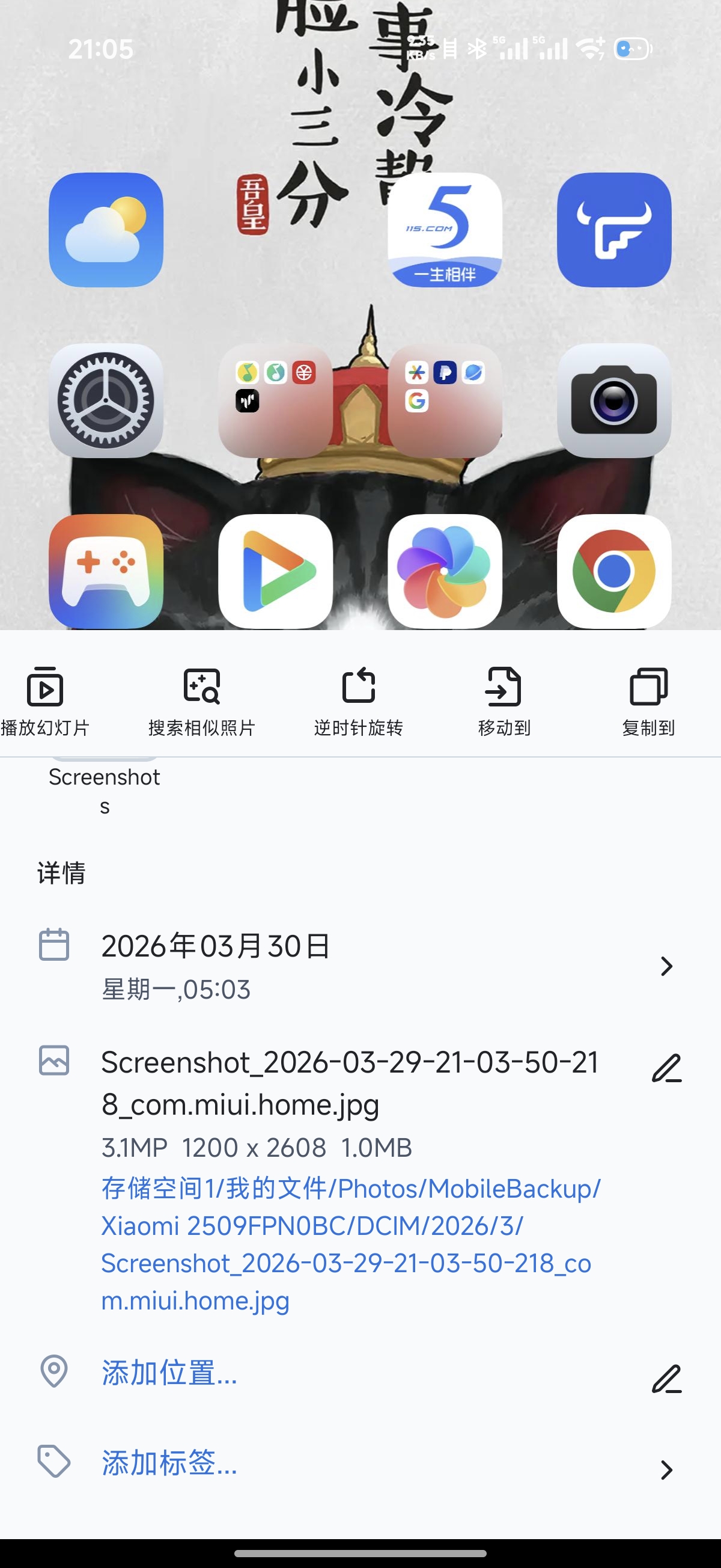
Task: Add a location with 添加位置
Action: coord(169,1373)
